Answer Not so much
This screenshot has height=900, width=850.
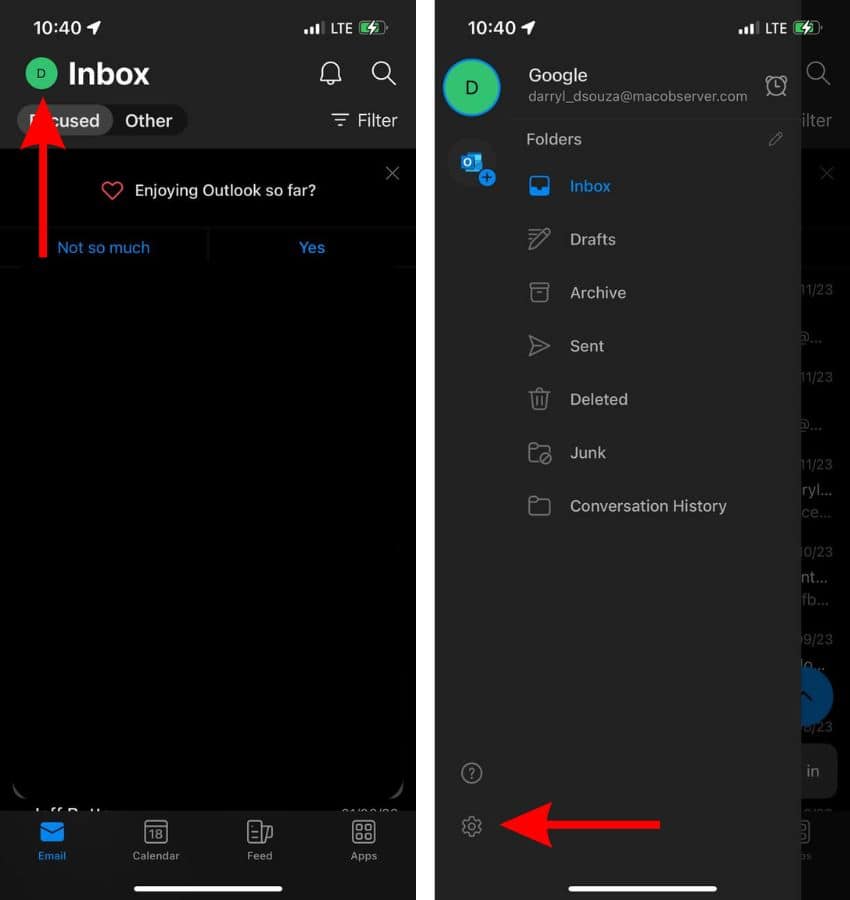103,248
